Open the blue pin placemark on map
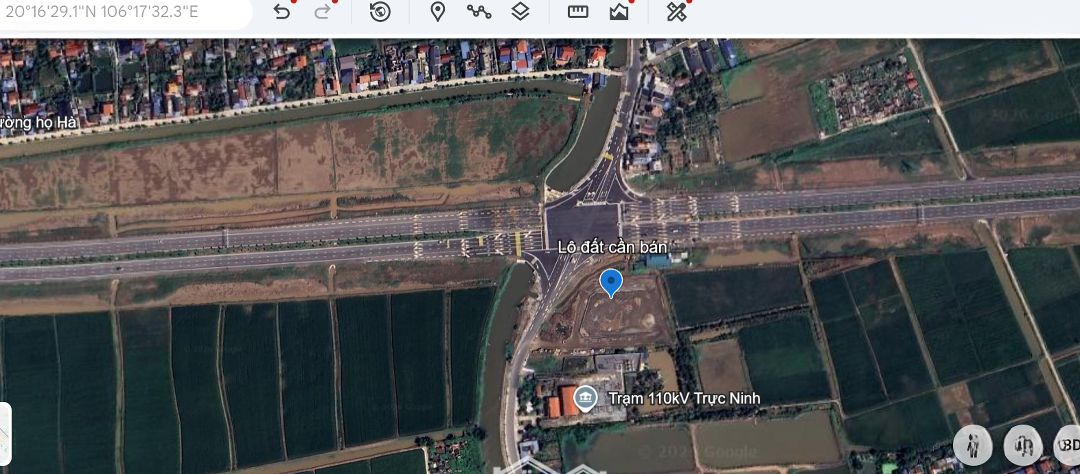The width and height of the screenshot is (1080, 474). coord(610,283)
